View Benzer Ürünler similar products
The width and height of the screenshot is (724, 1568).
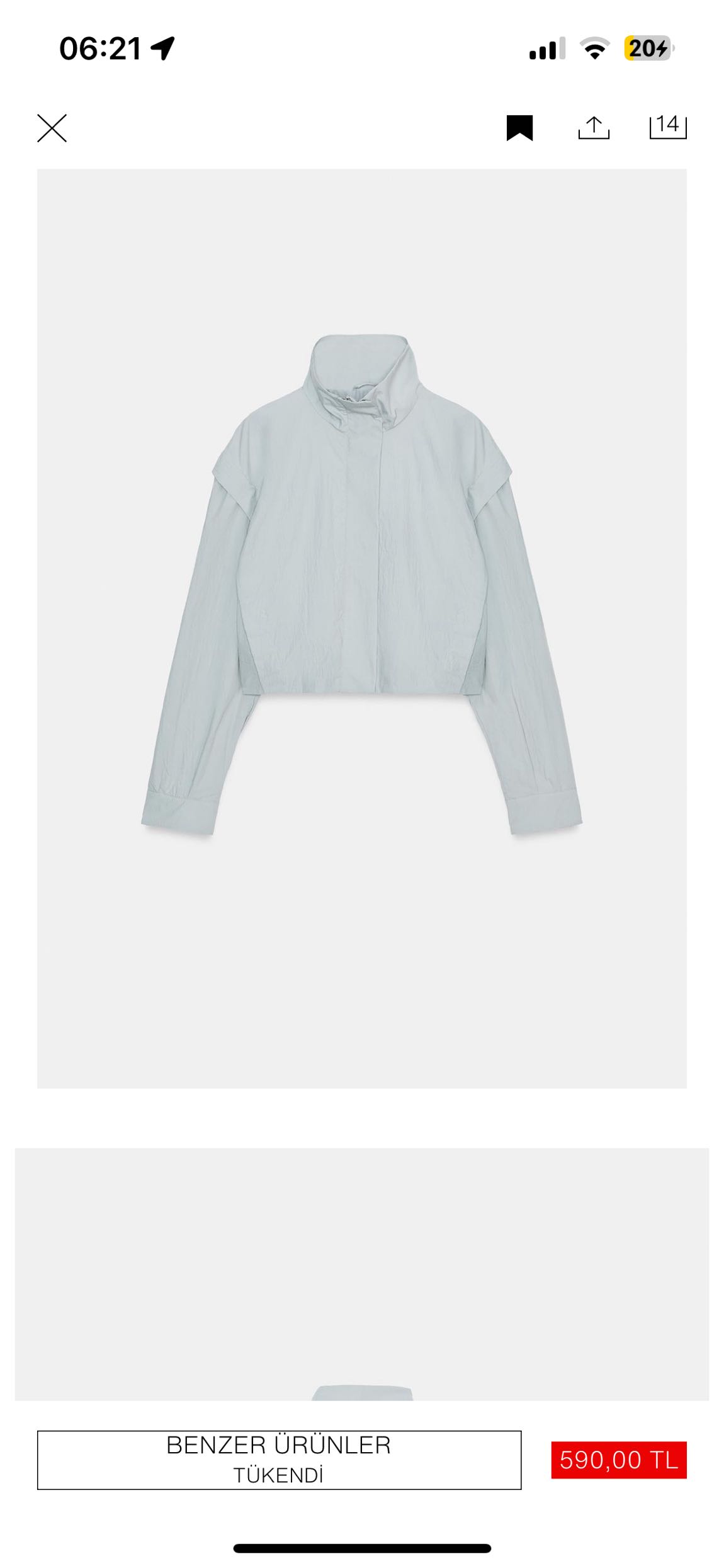(x=279, y=1460)
